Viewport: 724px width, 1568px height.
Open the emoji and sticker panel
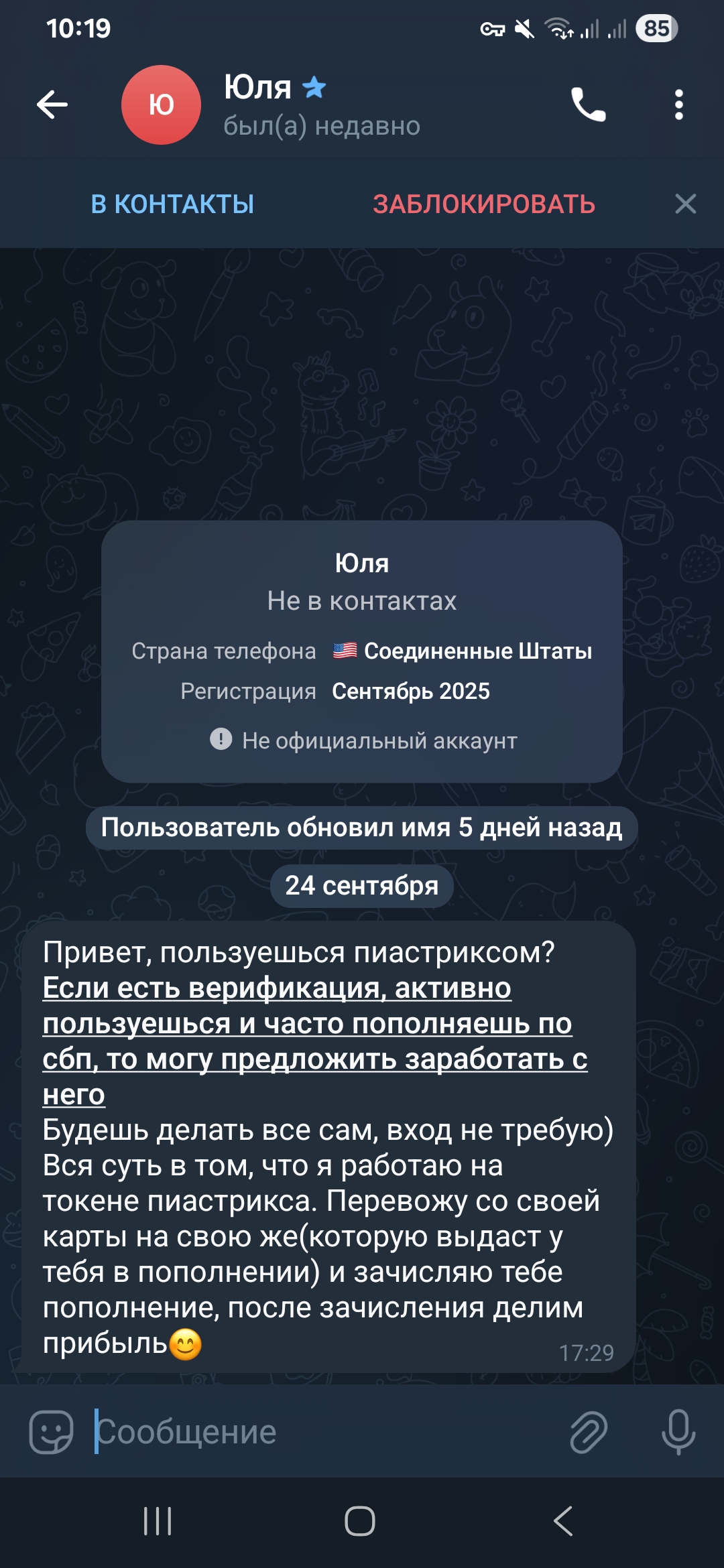pyautogui.click(x=51, y=1432)
